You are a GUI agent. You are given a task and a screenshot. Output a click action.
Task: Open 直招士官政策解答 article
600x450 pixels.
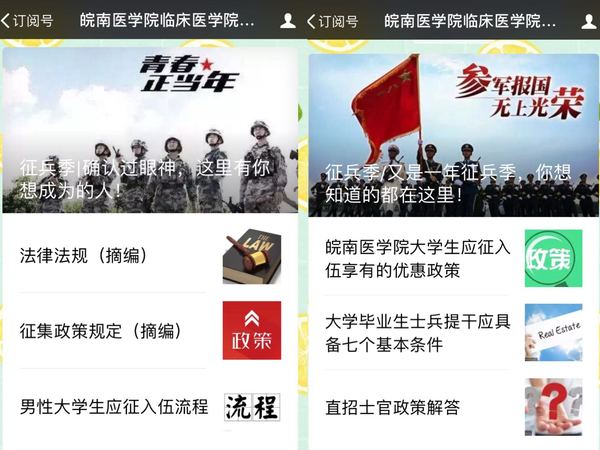pos(393,407)
